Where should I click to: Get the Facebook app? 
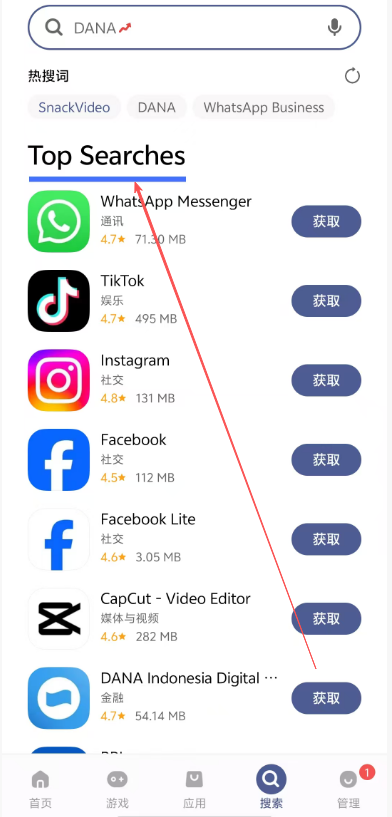tap(326, 460)
